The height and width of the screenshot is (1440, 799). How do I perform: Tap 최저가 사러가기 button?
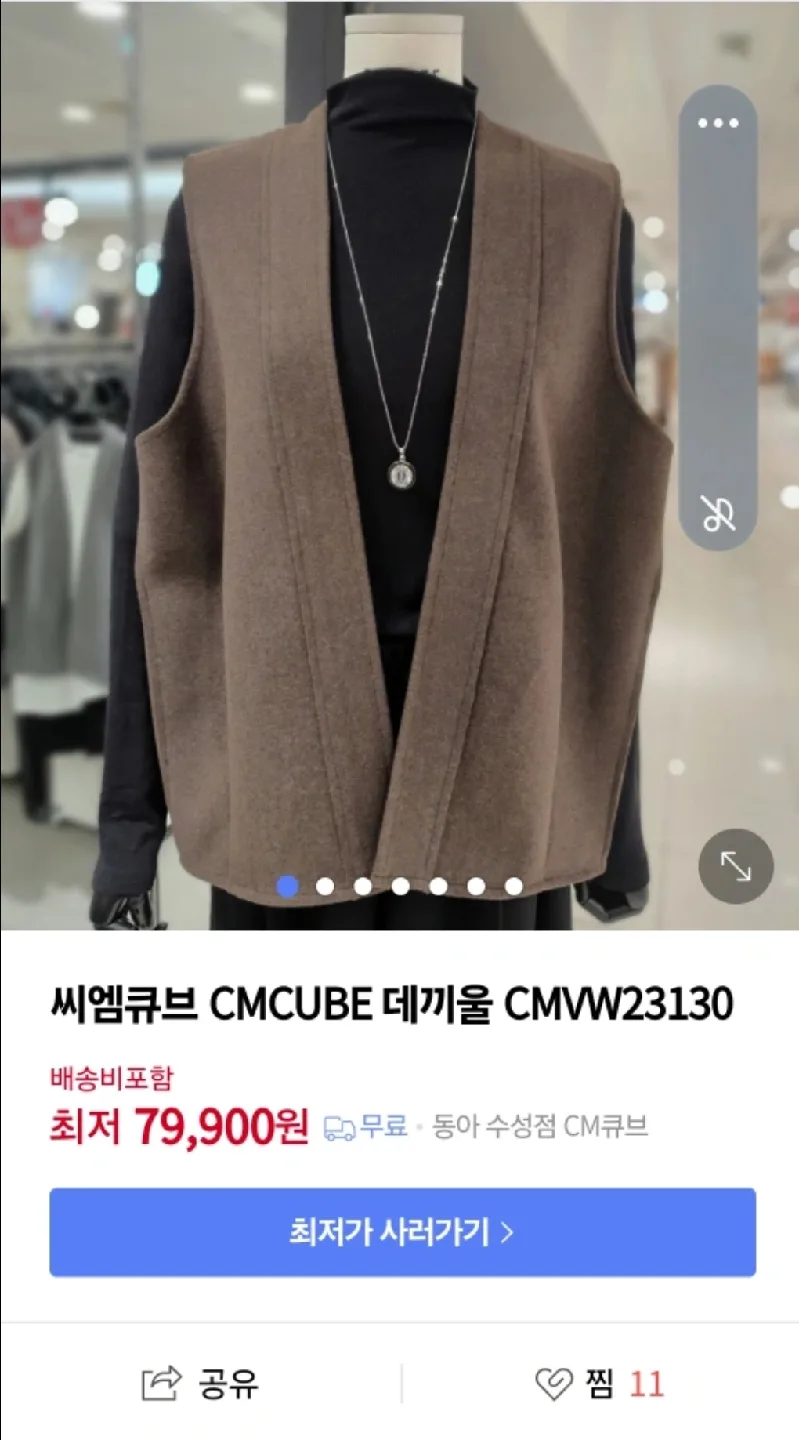[402, 1232]
